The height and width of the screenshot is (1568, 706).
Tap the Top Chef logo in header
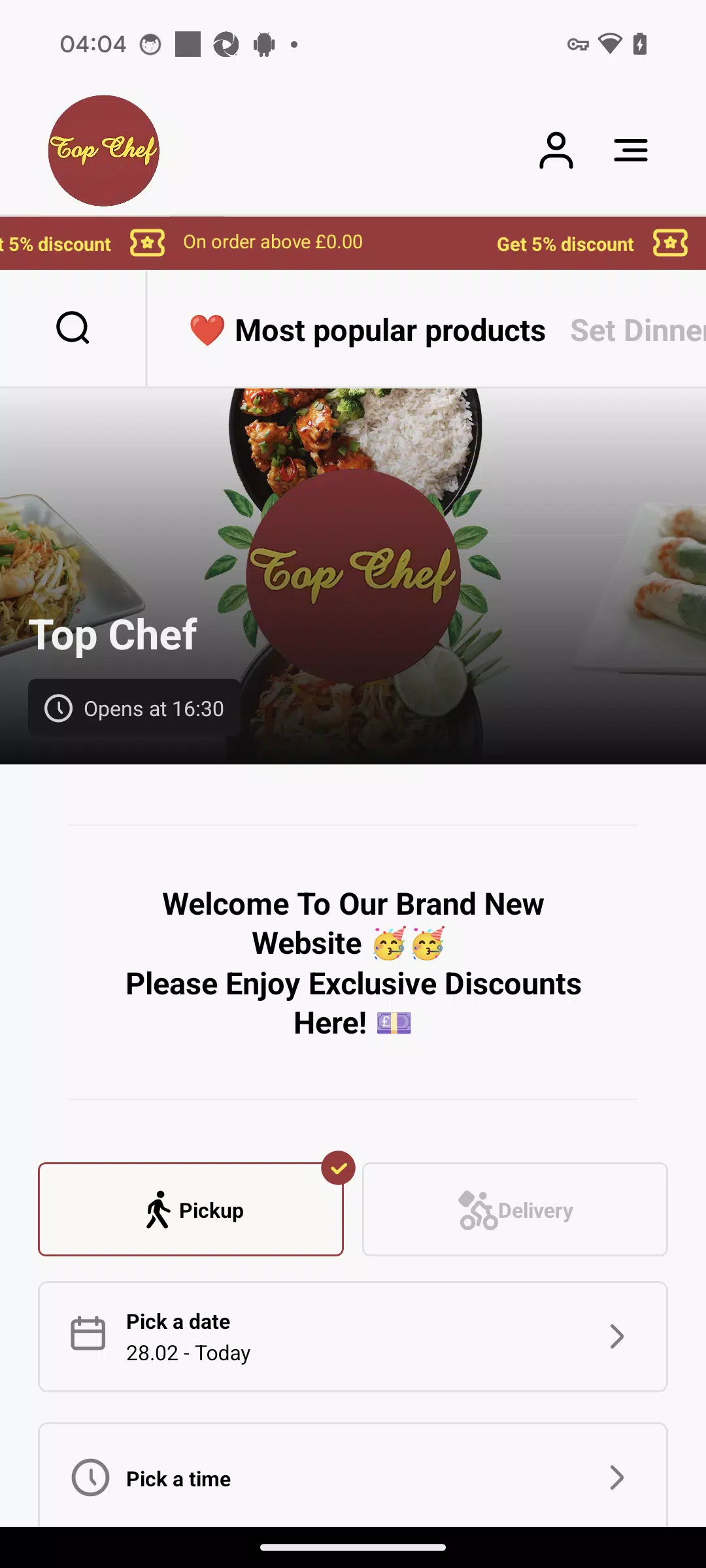coord(104,150)
